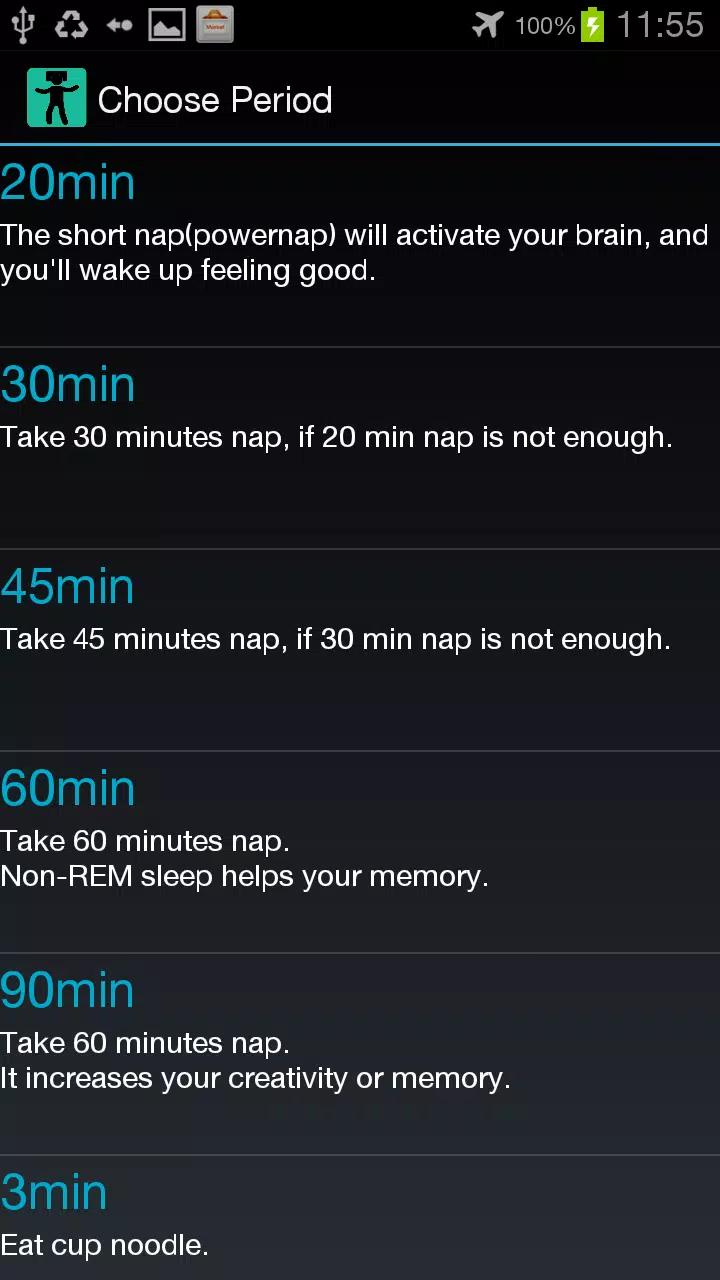
Task: Choose the 30min nap option
Action: point(360,448)
